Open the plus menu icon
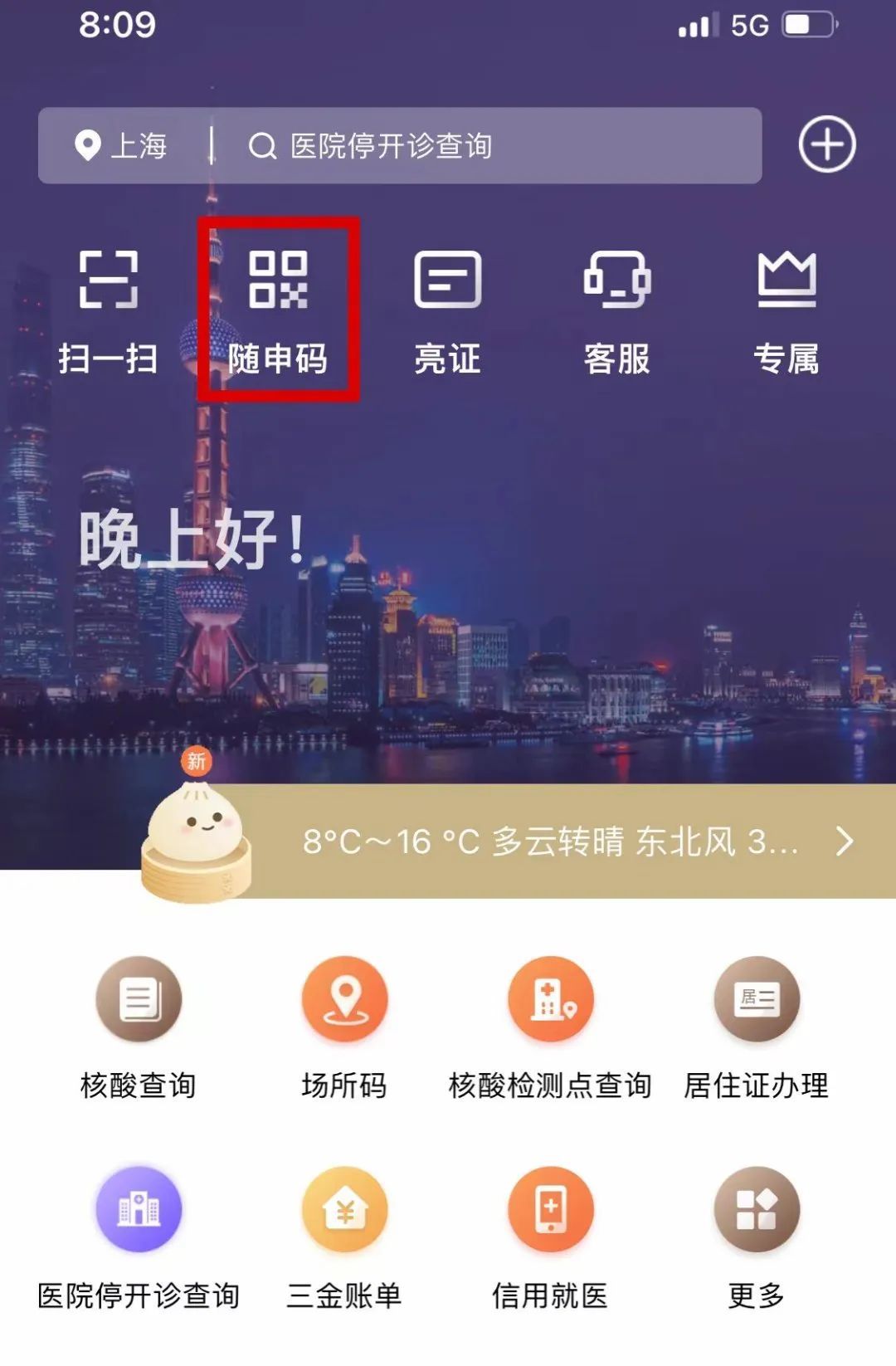This screenshot has height=1366, width=896. coord(826,145)
